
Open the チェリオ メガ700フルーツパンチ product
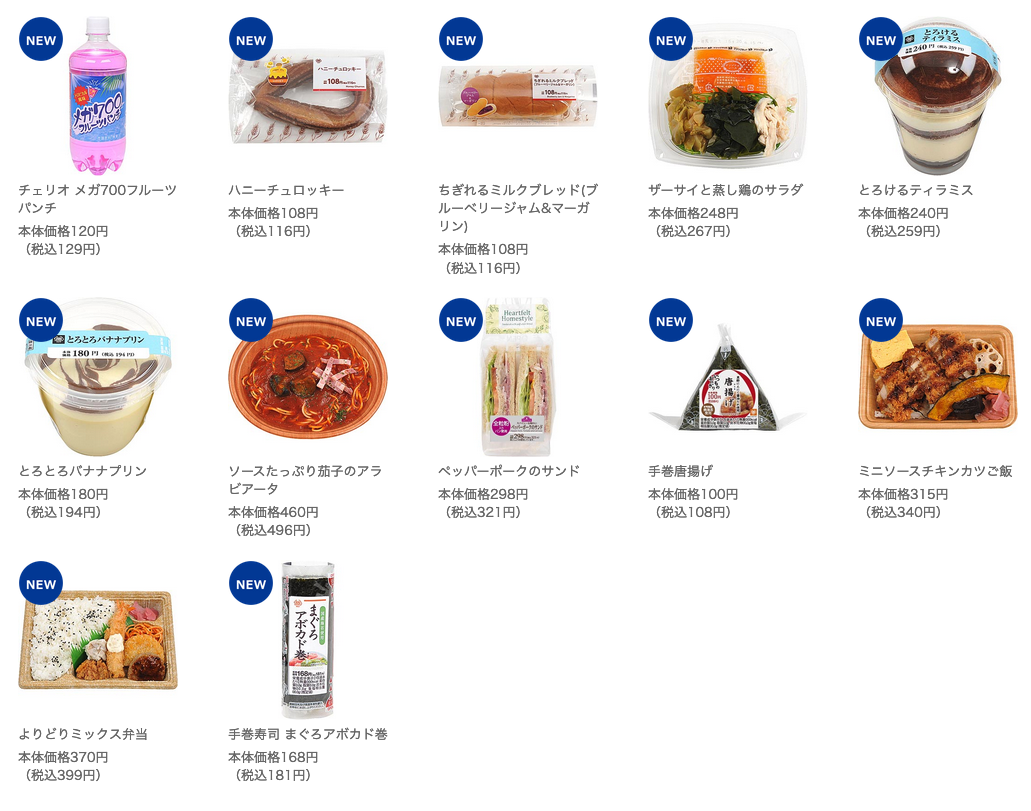click(98, 96)
